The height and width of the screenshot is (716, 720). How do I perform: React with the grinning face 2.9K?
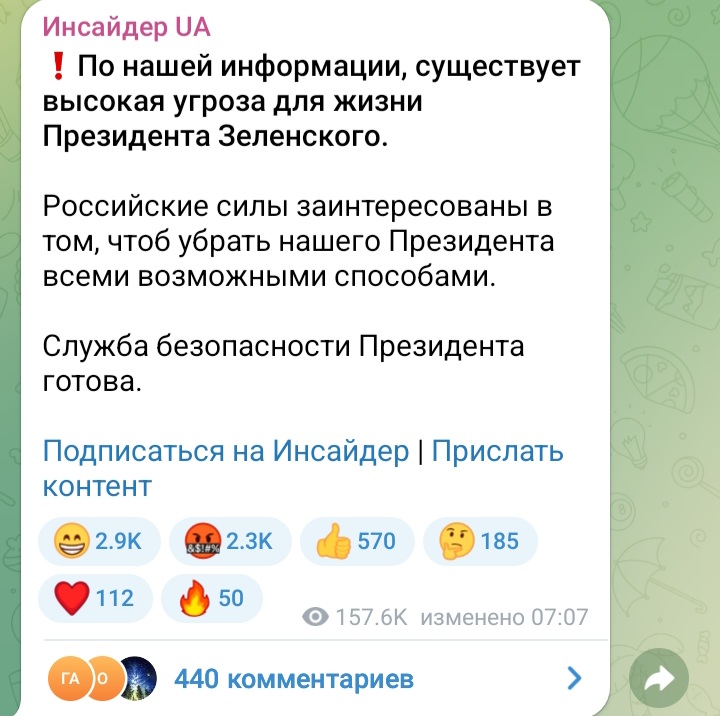coord(96,541)
